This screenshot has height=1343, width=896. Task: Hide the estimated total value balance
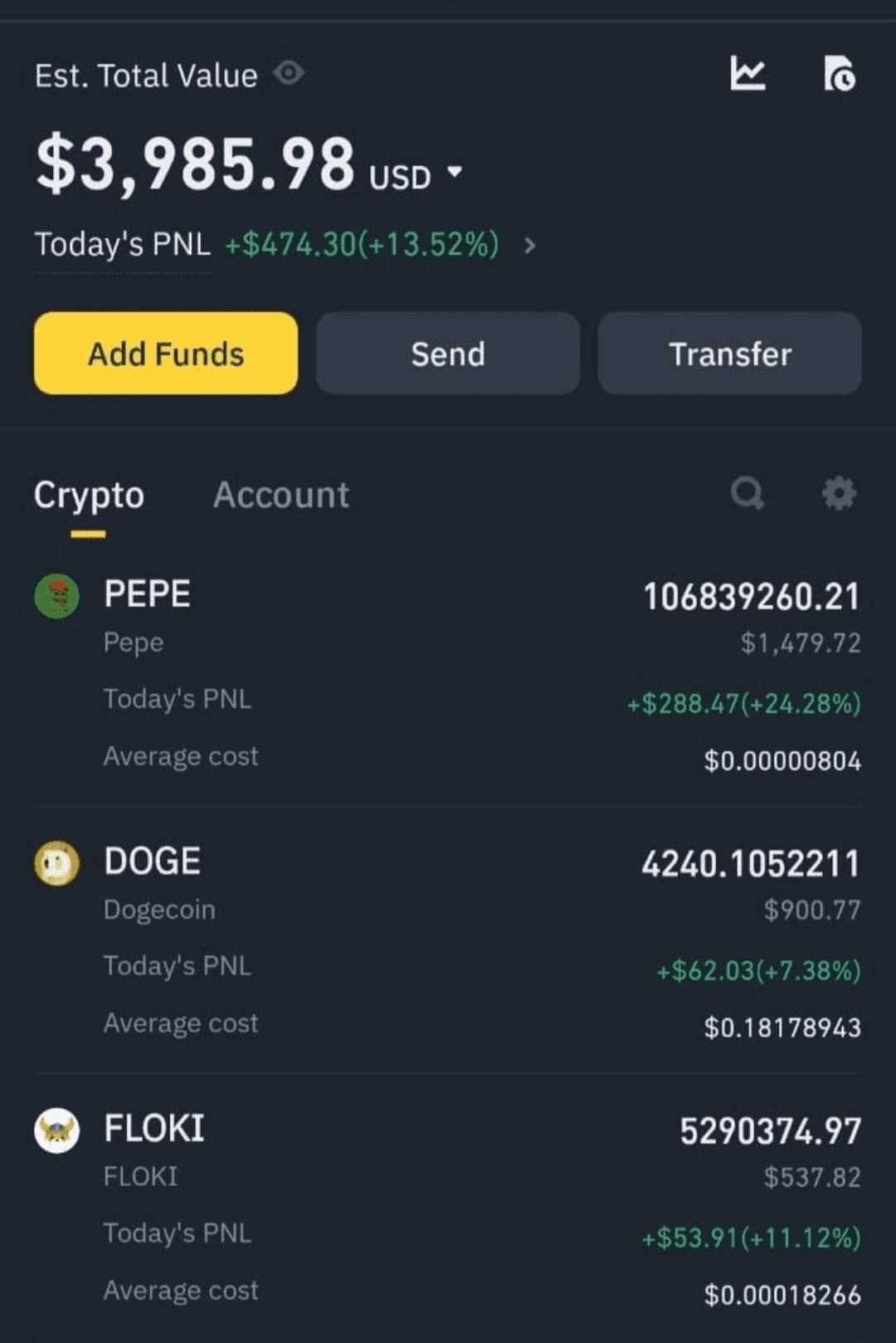click(289, 74)
